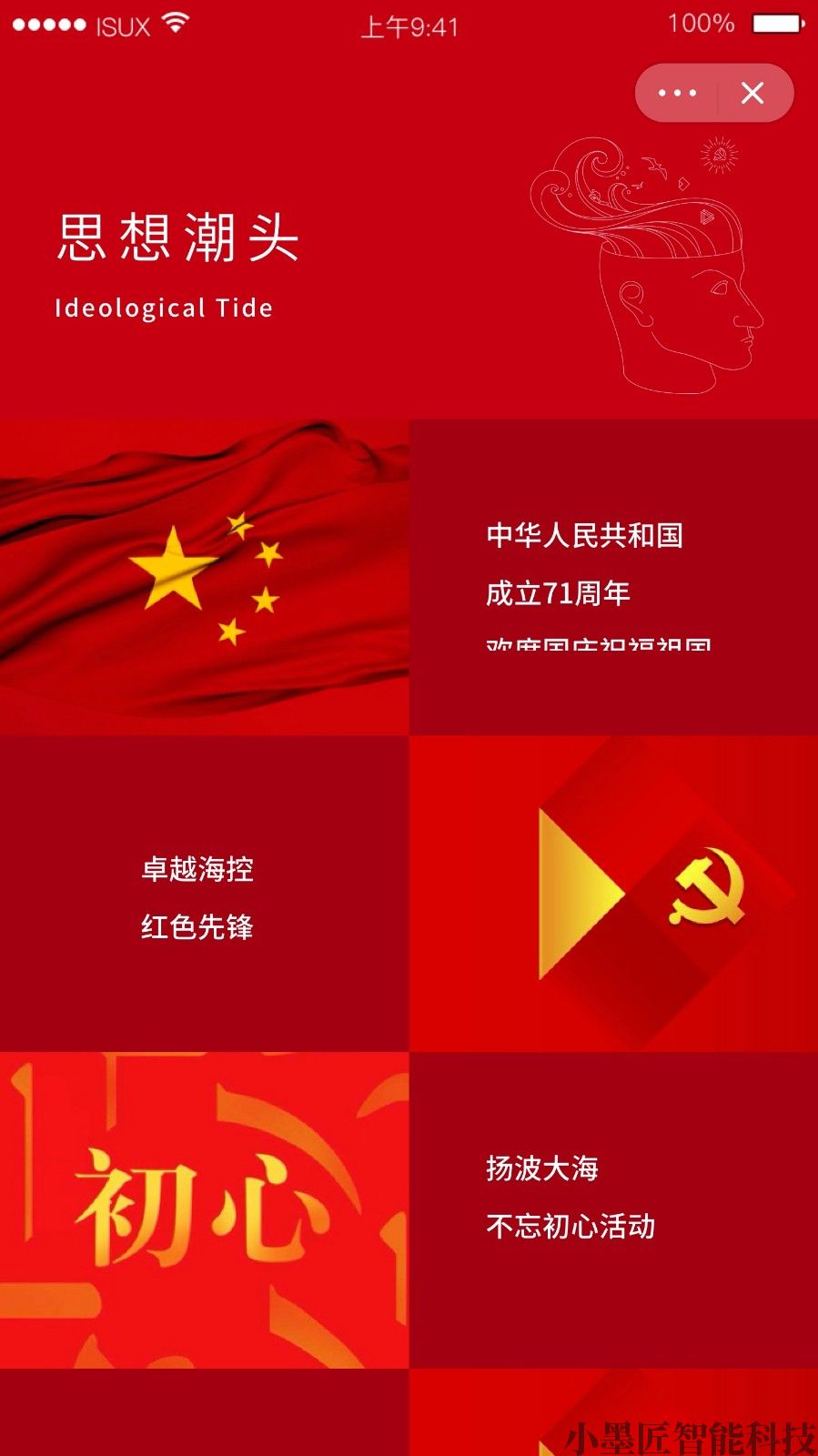The image size is (818, 1456).
Task: Open the party emblem picture tile
Action: pyautogui.click(x=613, y=894)
